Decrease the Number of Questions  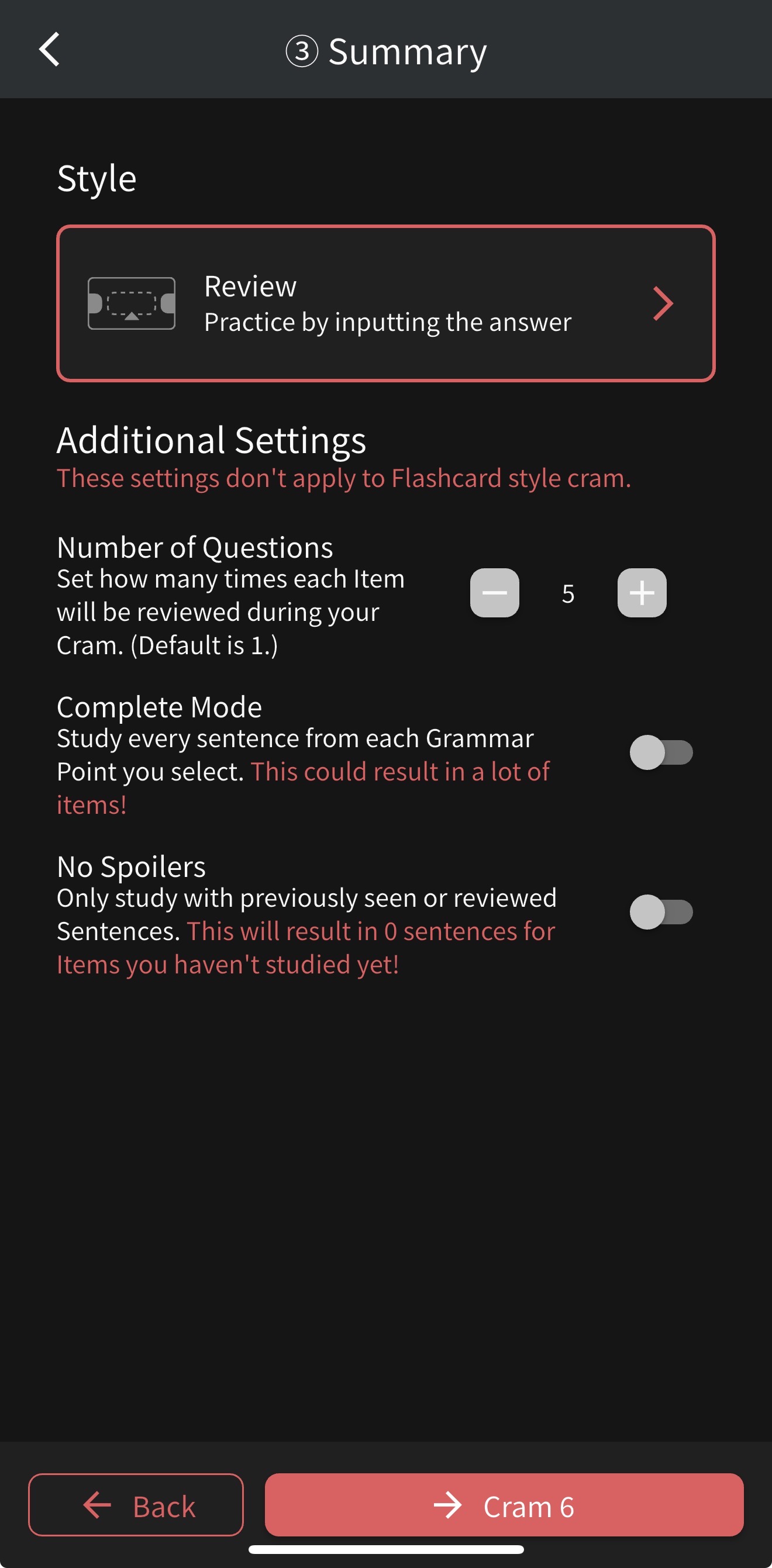(x=494, y=592)
